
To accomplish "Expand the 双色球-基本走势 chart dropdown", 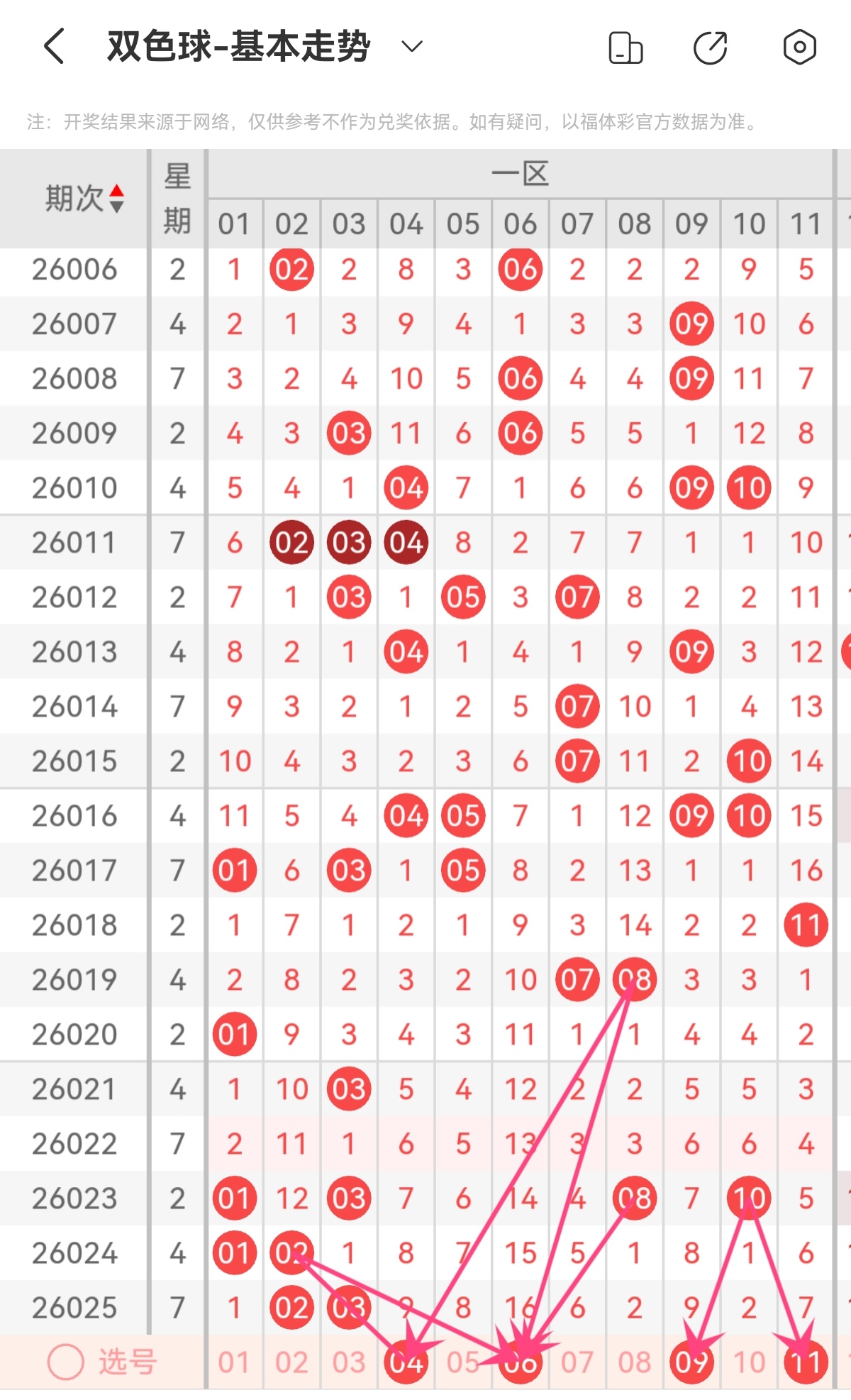I will click(x=411, y=47).
